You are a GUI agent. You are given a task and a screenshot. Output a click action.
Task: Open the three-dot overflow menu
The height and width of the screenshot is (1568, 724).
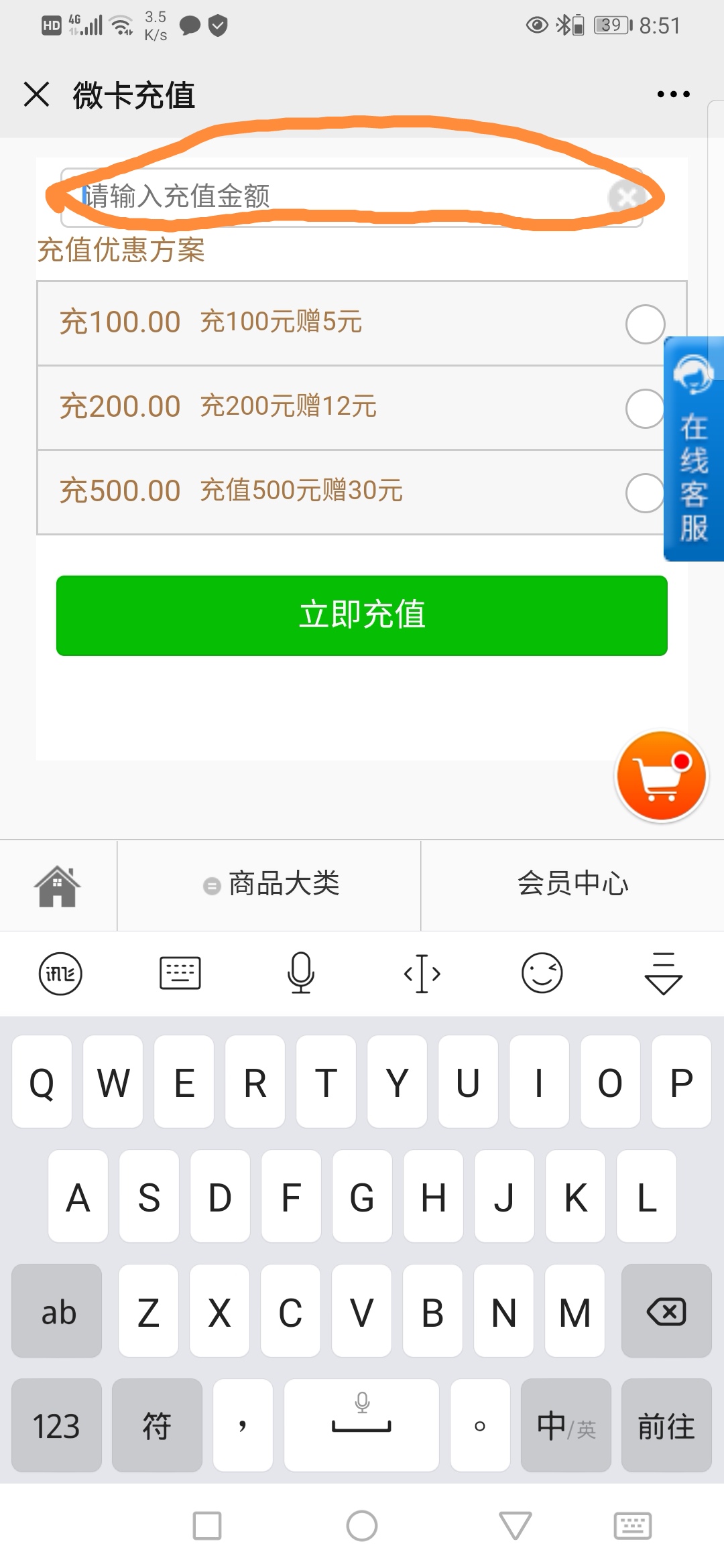point(673,94)
